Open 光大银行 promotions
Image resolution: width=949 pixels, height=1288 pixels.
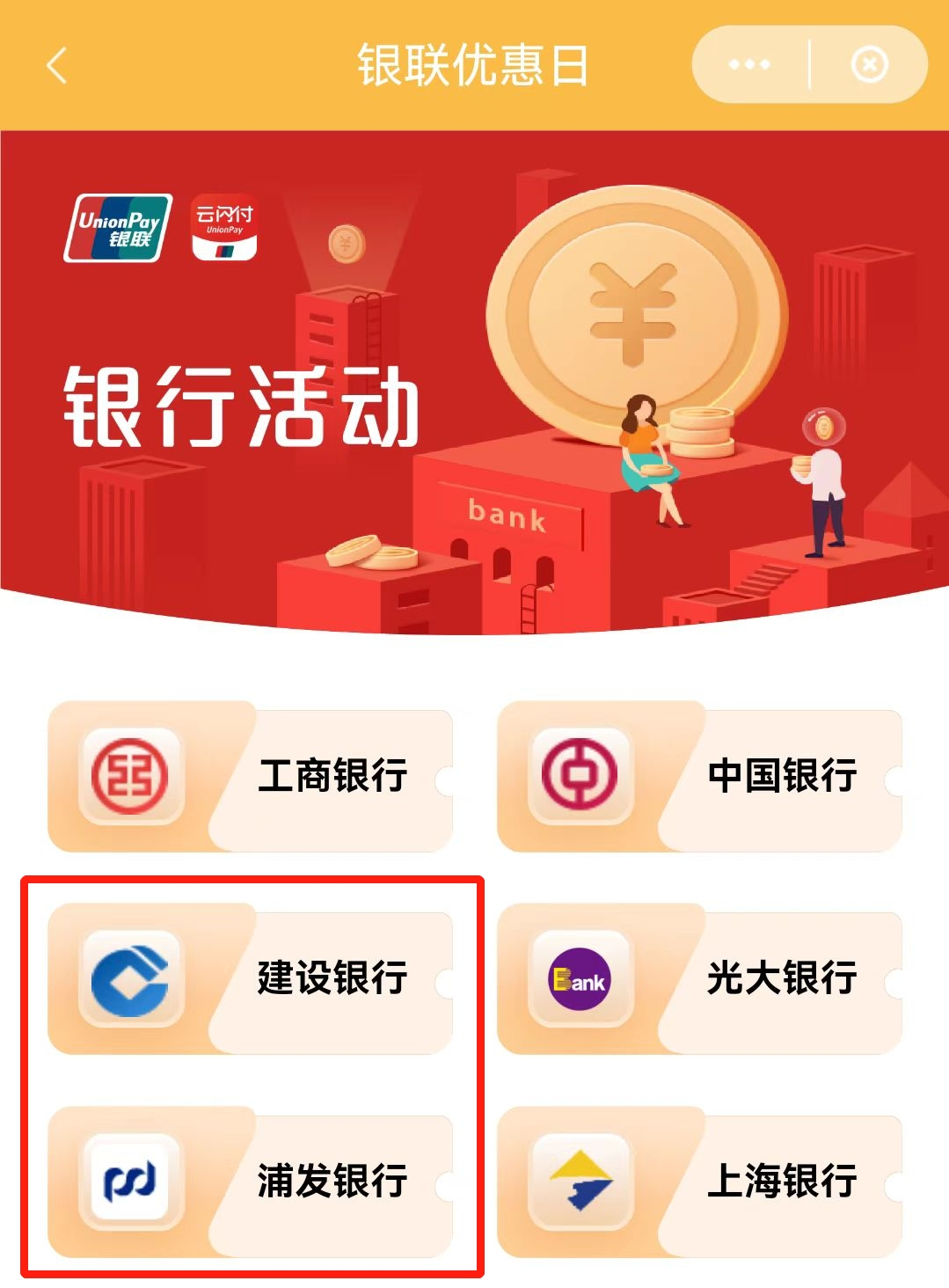tap(700, 979)
